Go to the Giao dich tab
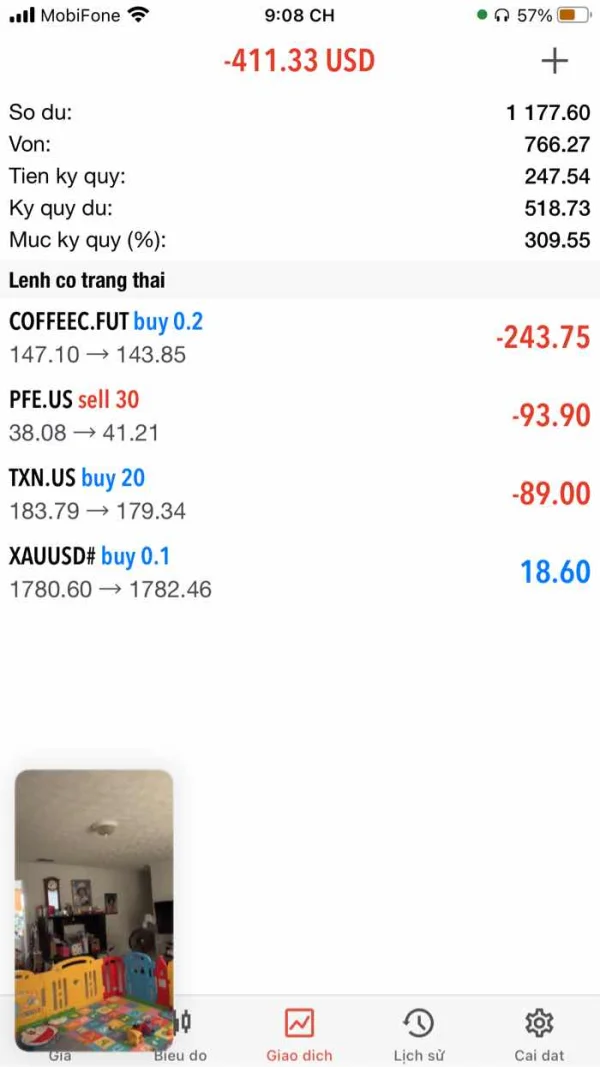Viewport: 600px width, 1067px height. tap(299, 1034)
